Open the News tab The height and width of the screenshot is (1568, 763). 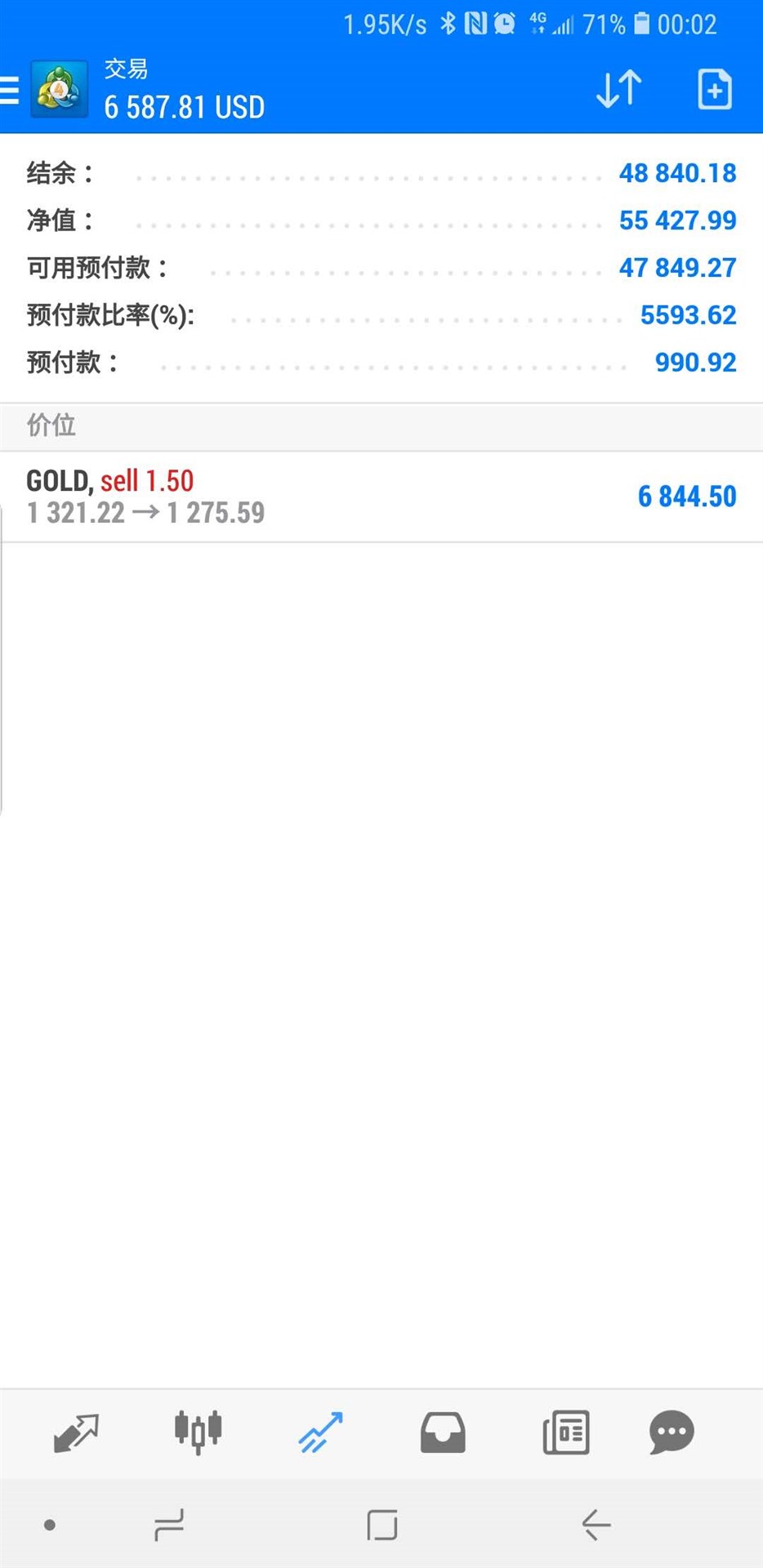pos(566,1432)
